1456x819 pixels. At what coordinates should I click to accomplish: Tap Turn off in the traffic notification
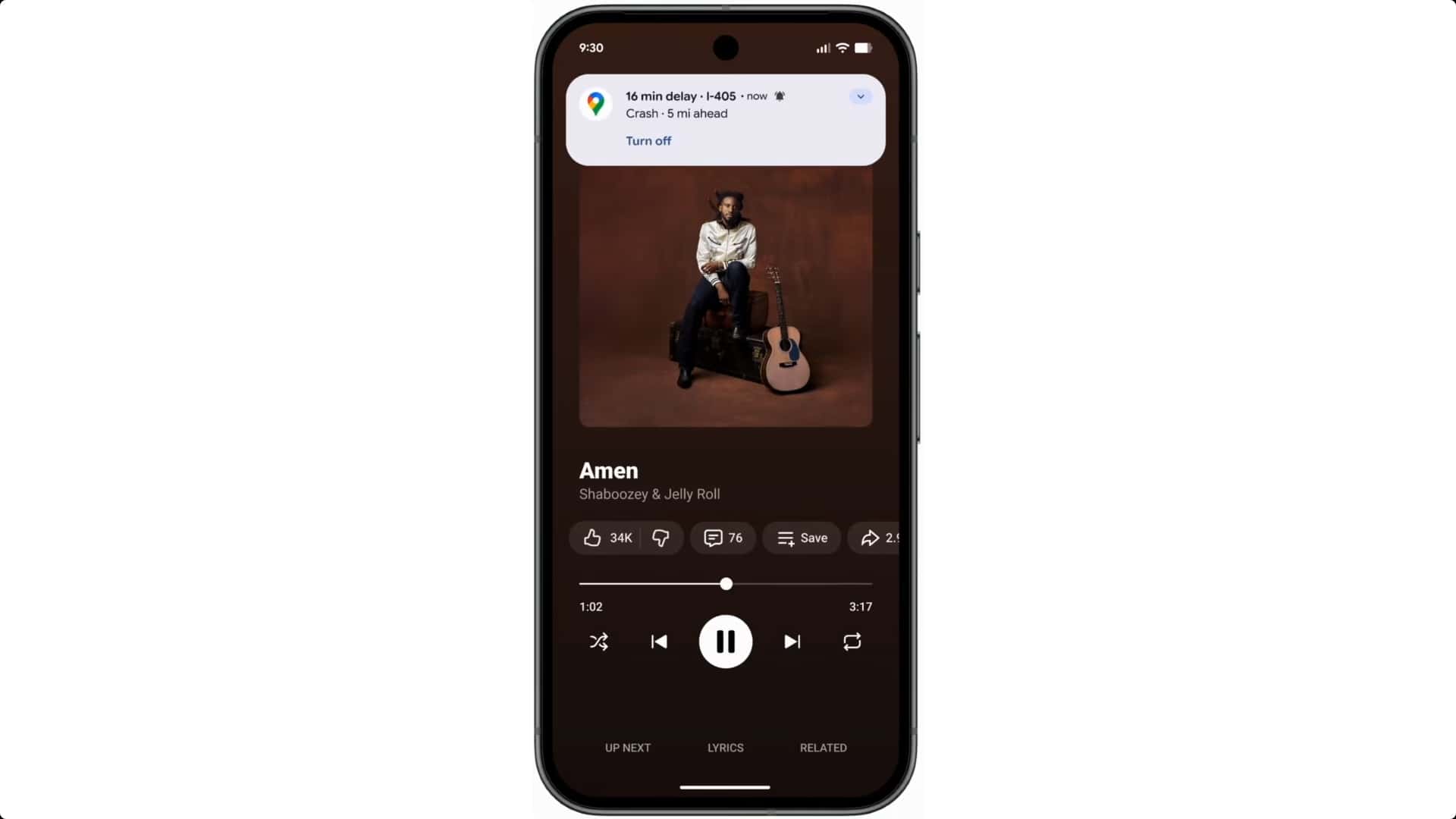(x=648, y=141)
